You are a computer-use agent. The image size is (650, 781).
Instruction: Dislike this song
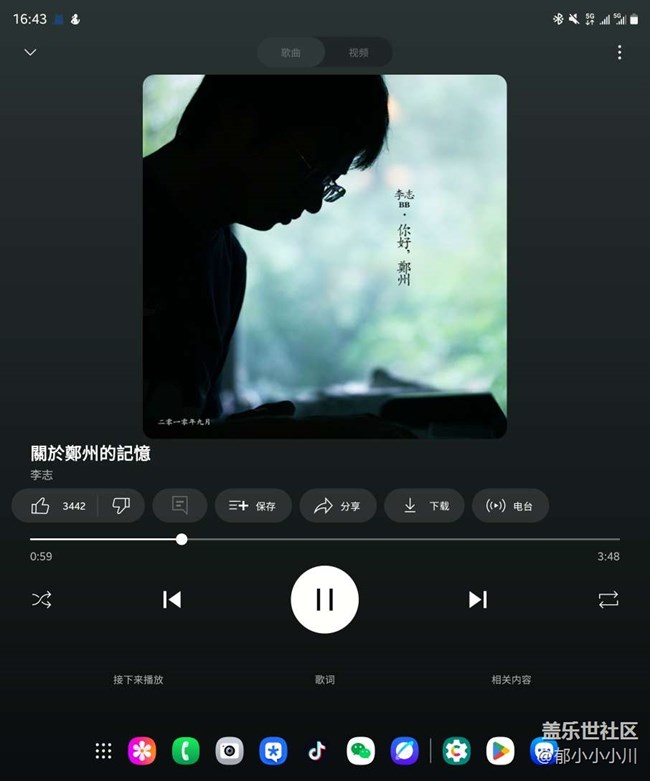(x=121, y=506)
